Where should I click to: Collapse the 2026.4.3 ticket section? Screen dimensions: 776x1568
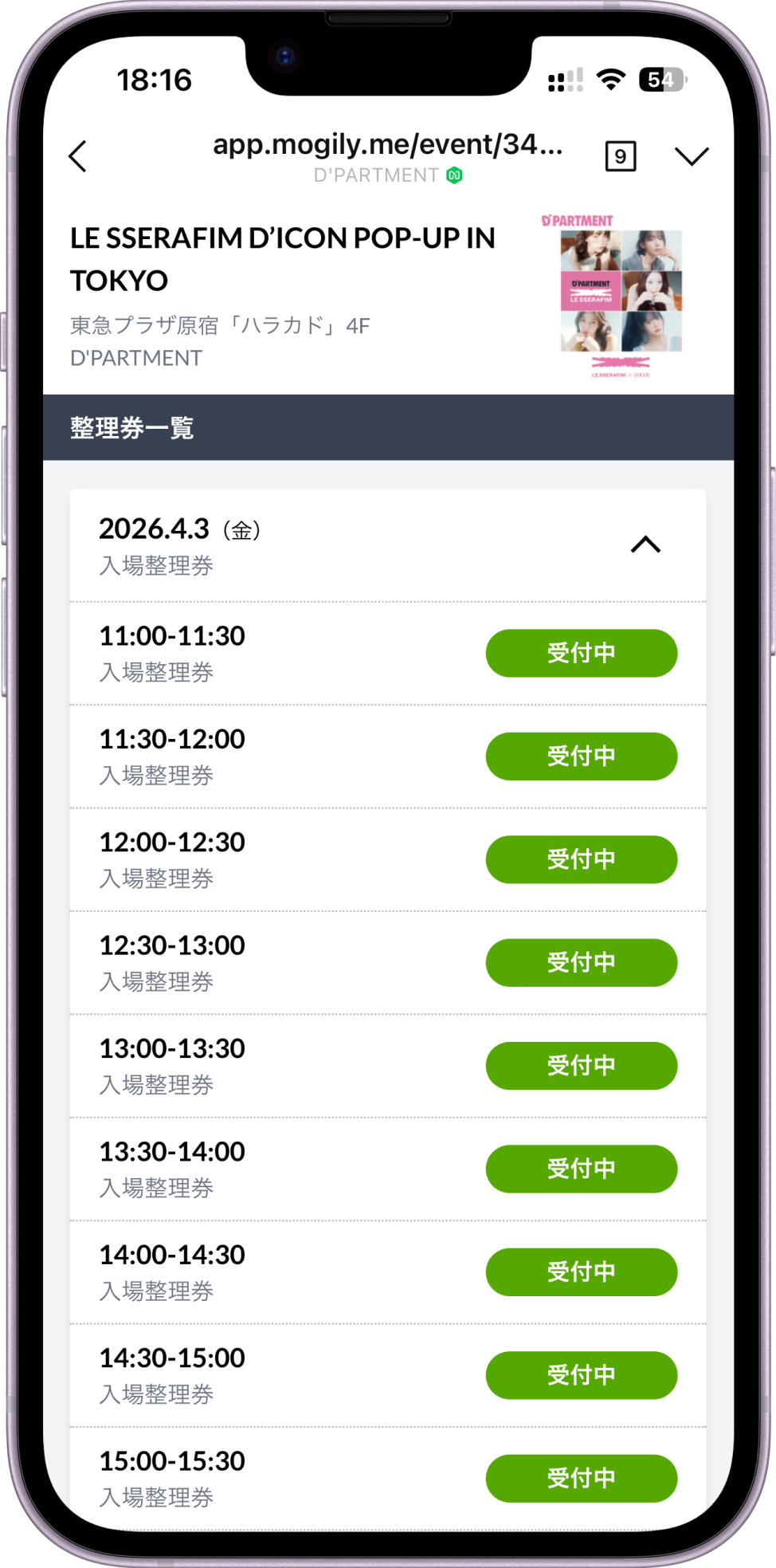click(645, 545)
